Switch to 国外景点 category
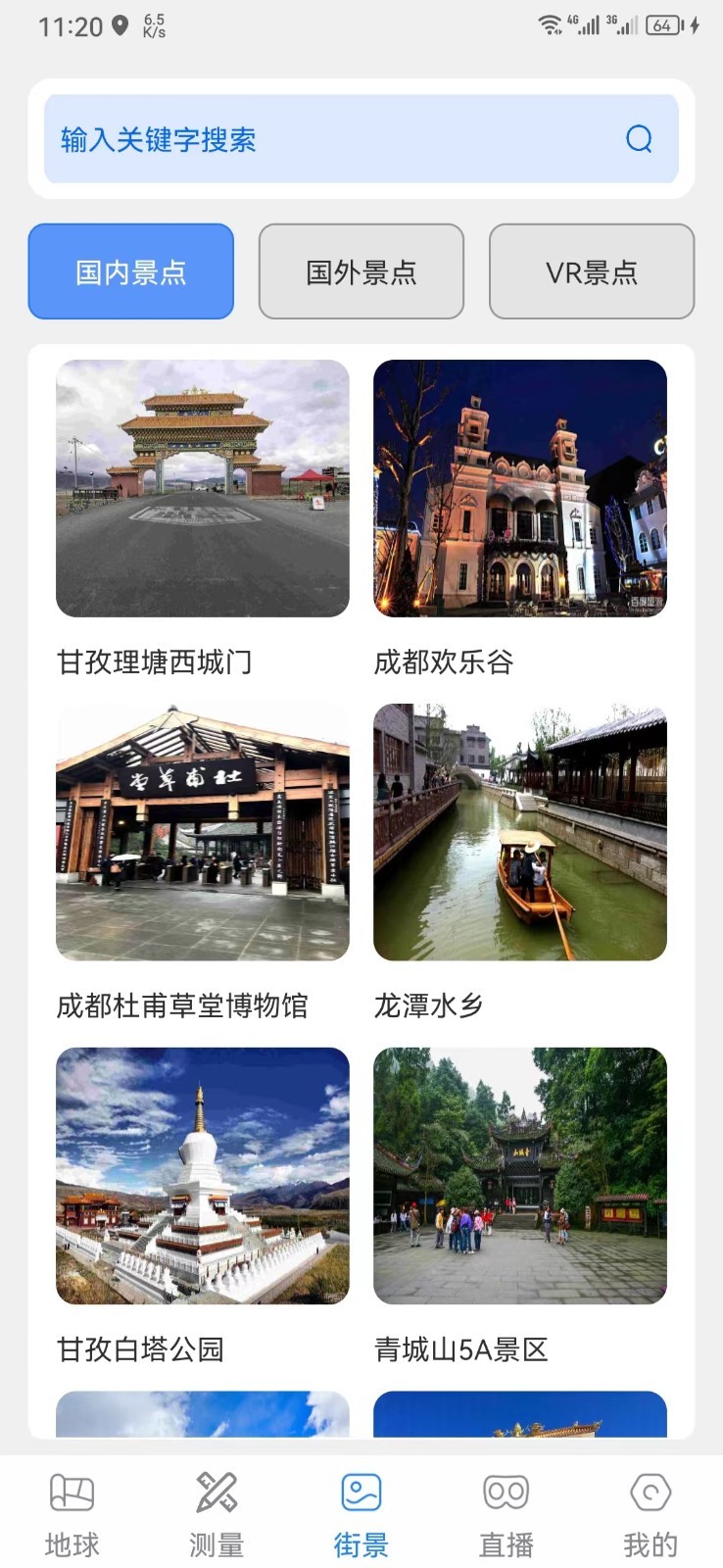The image size is (723, 1568). click(361, 271)
